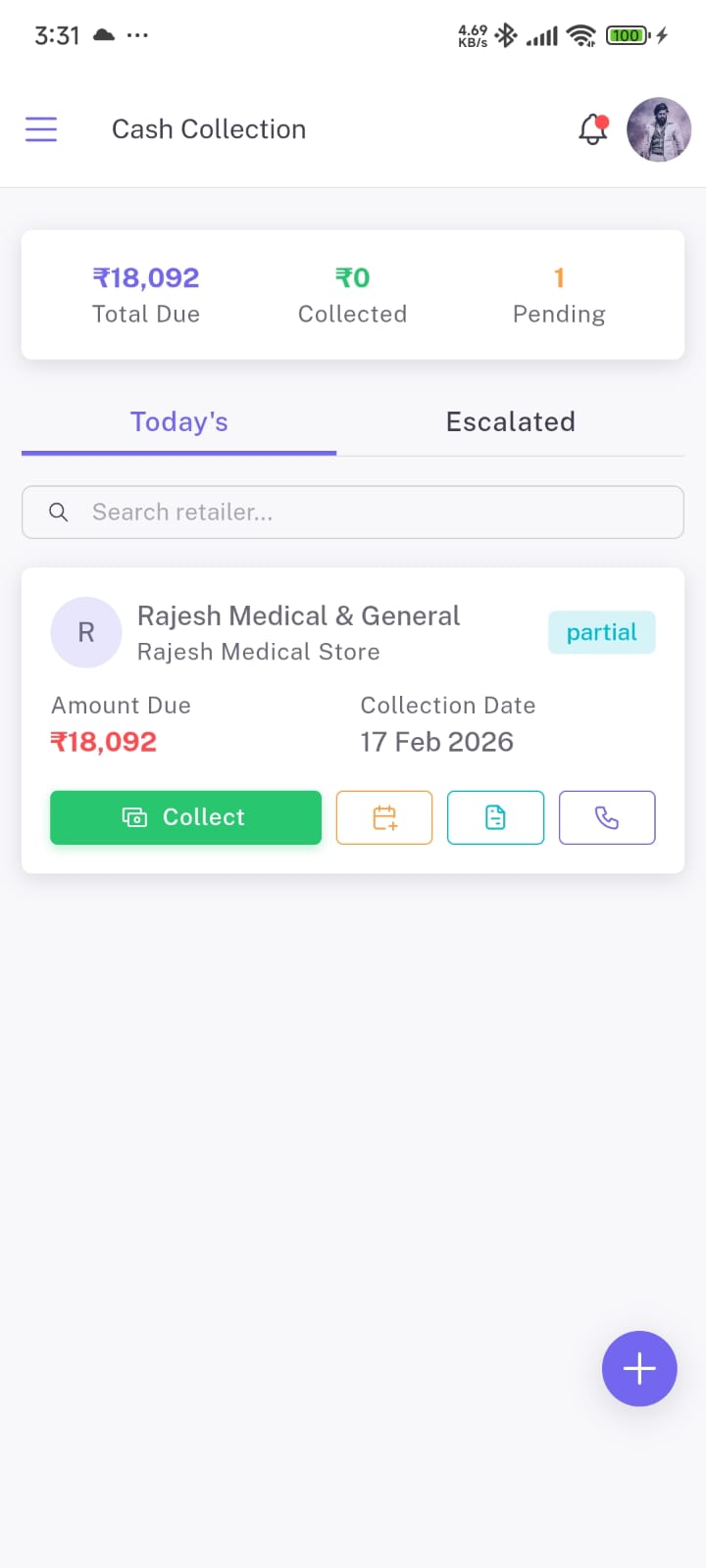Click into the Search retailer input field
The image size is (706, 1568).
(x=294, y=512)
